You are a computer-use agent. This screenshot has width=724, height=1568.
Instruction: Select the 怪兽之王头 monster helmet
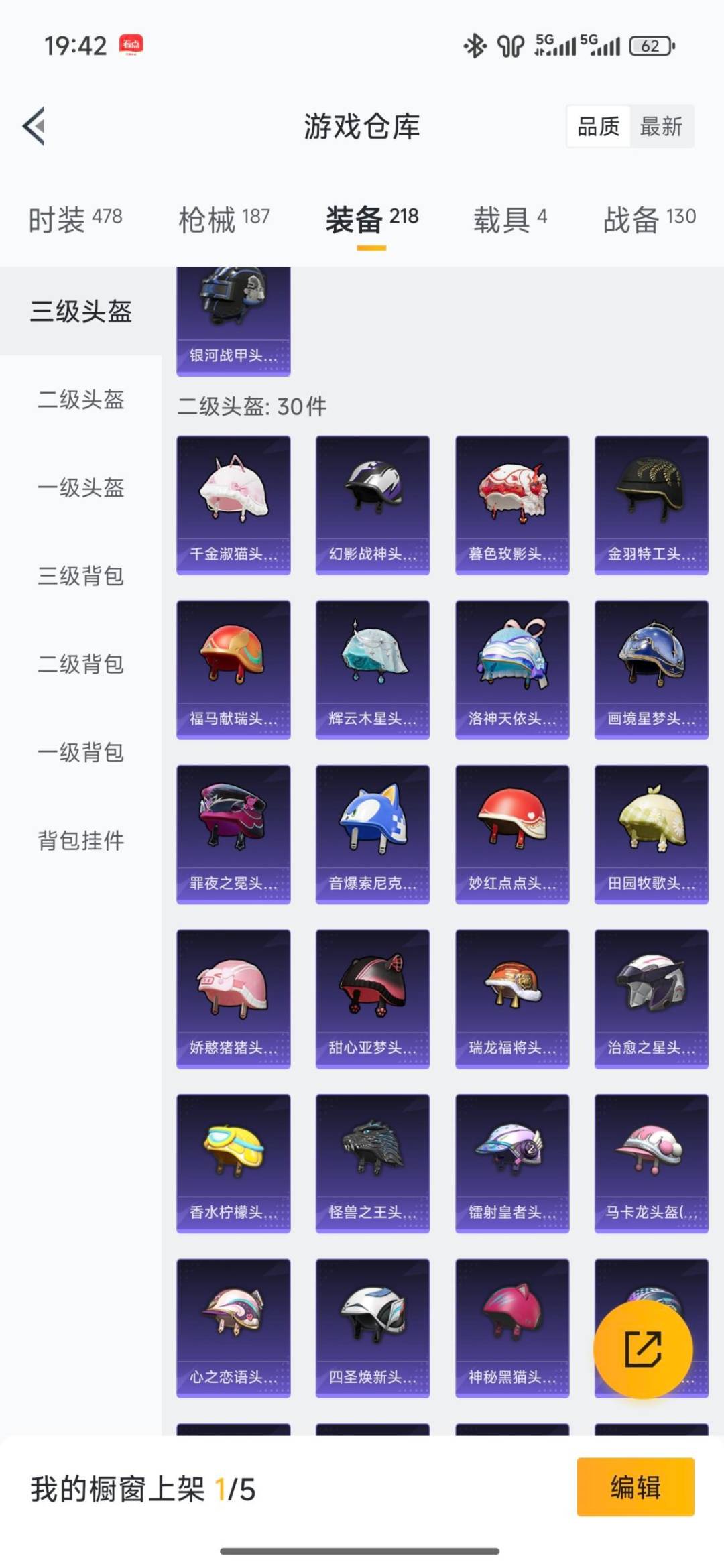[x=372, y=1163]
